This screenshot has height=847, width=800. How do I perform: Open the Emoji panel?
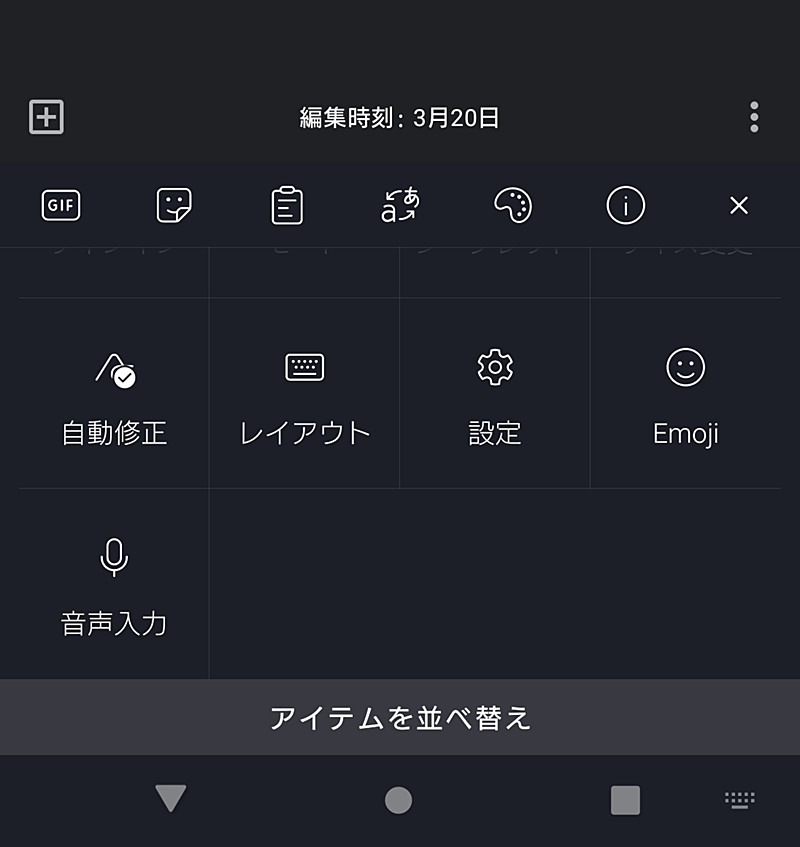(686, 394)
